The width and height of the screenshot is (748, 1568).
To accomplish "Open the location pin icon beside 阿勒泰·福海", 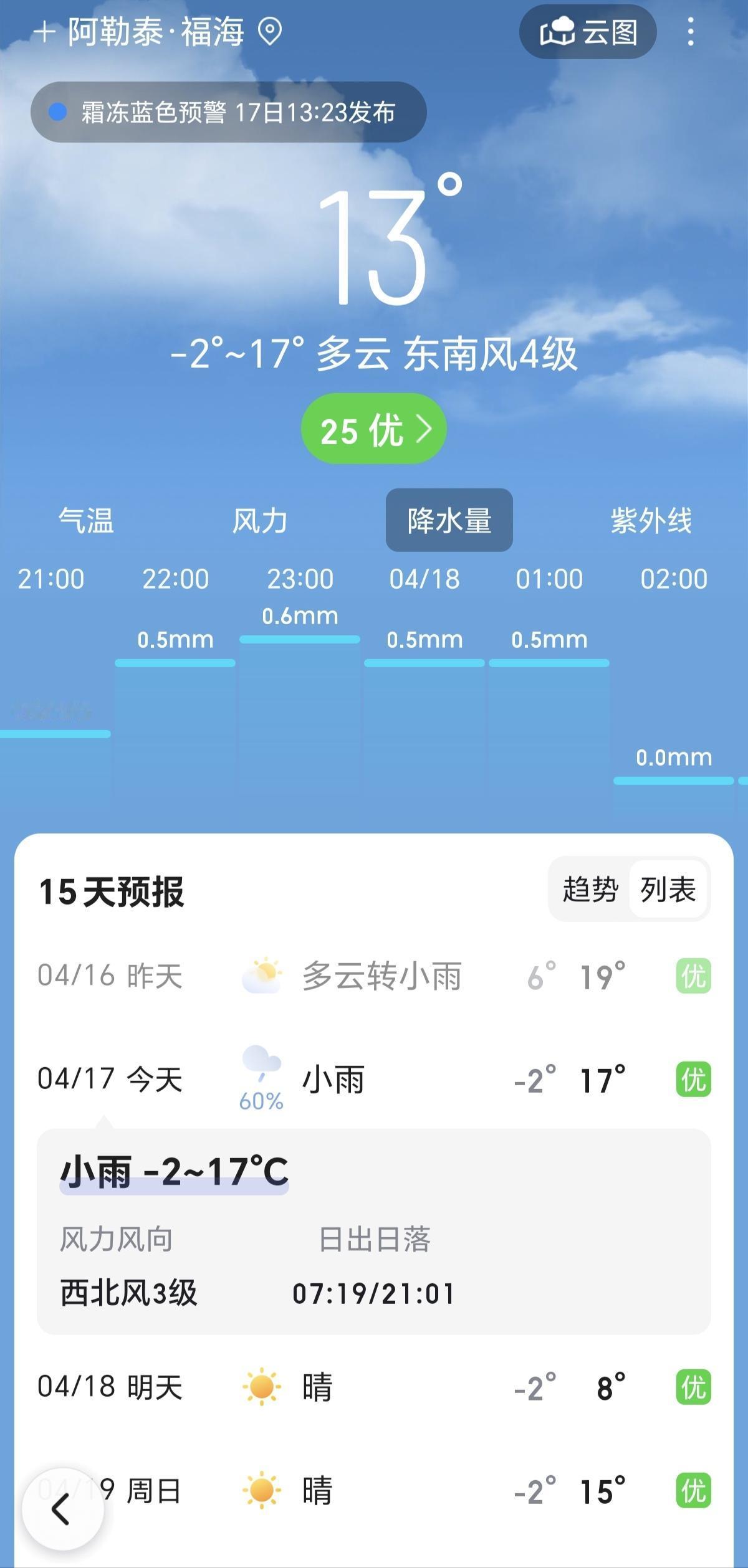I will click(271, 32).
